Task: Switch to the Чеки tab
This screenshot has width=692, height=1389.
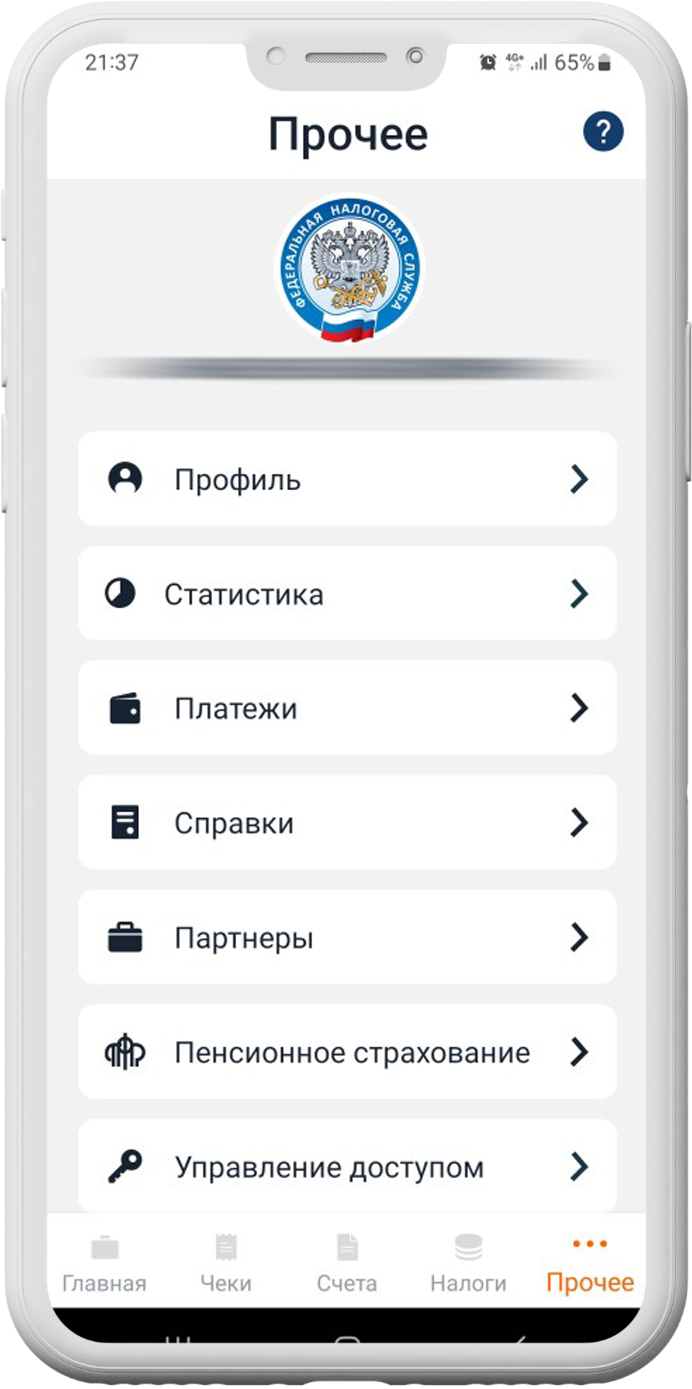Action: (x=226, y=1264)
